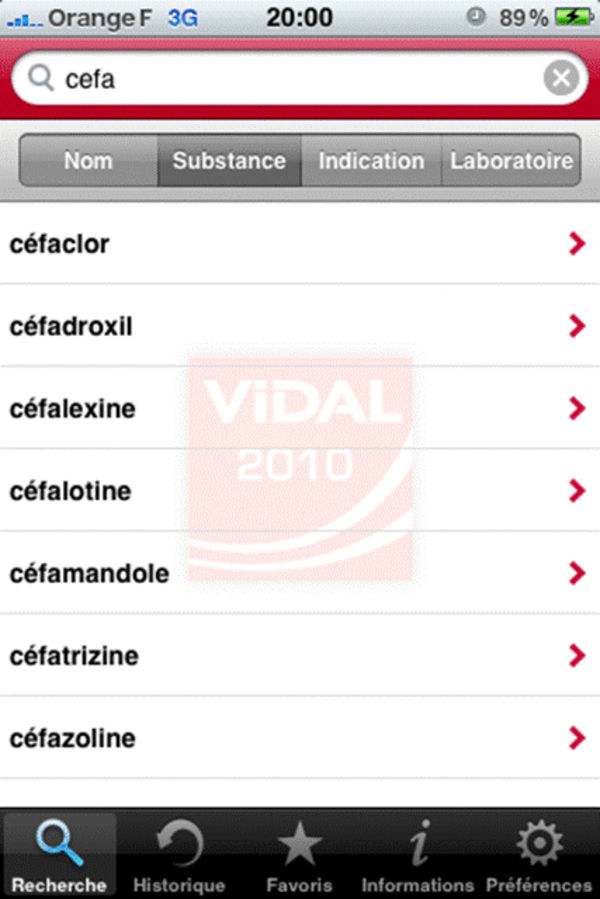
Task: Open the céfamandole substance
Action: (x=298, y=573)
